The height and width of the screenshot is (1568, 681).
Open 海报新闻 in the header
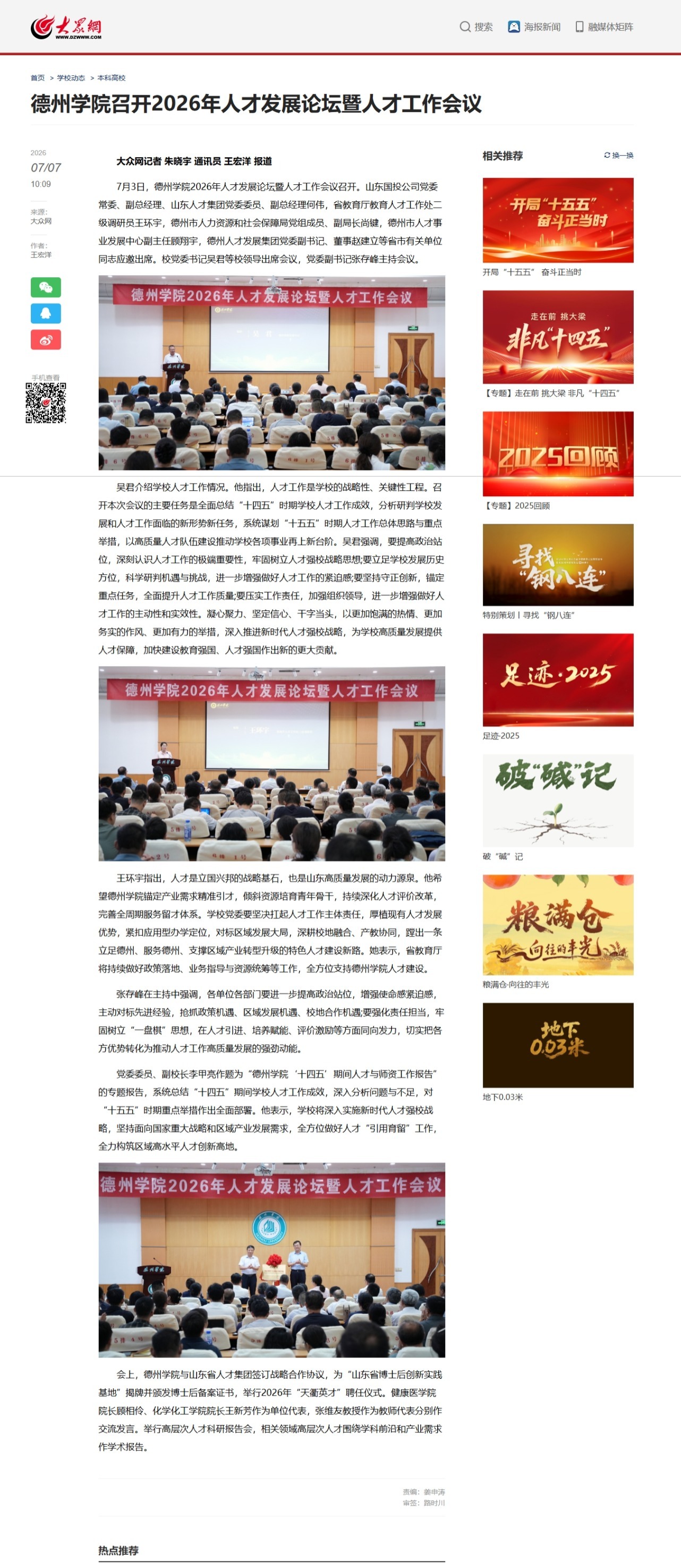[534, 27]
